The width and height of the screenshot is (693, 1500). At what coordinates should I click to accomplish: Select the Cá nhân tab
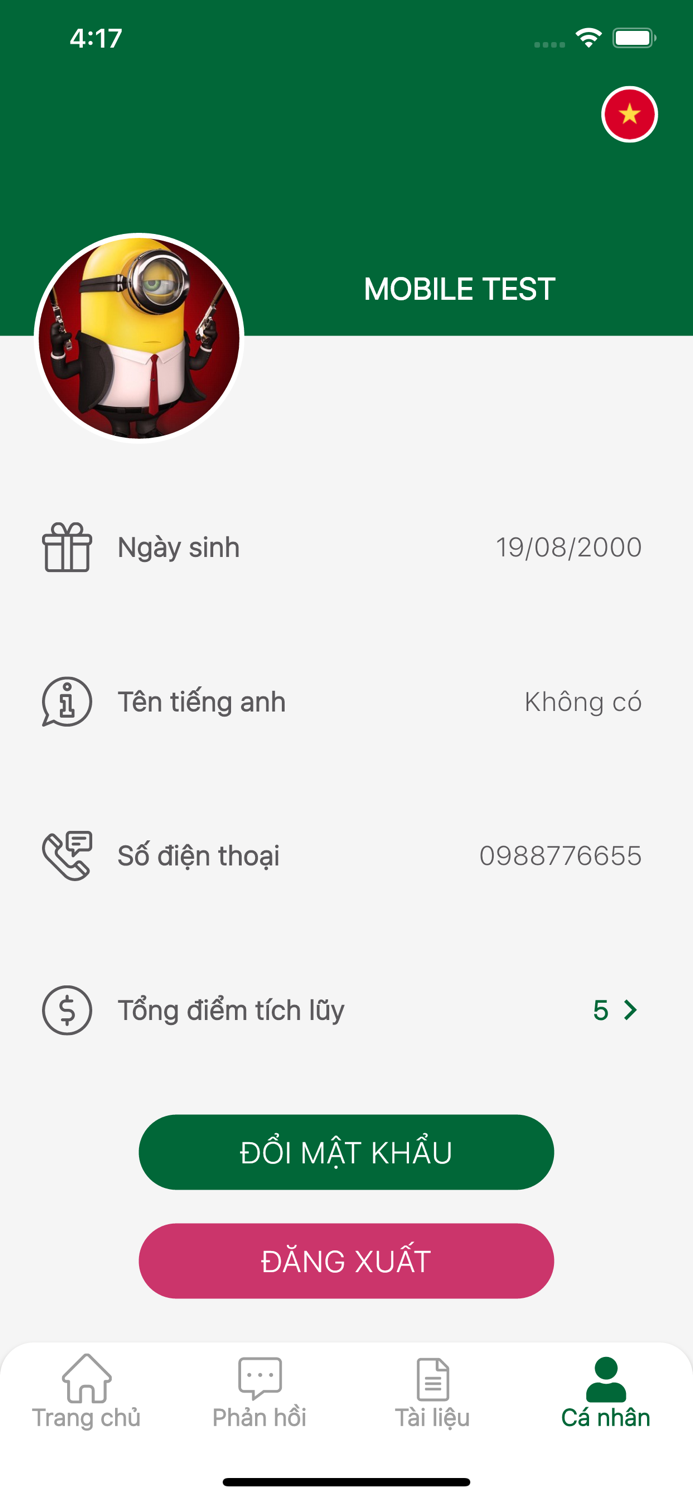click(605, 1392)
